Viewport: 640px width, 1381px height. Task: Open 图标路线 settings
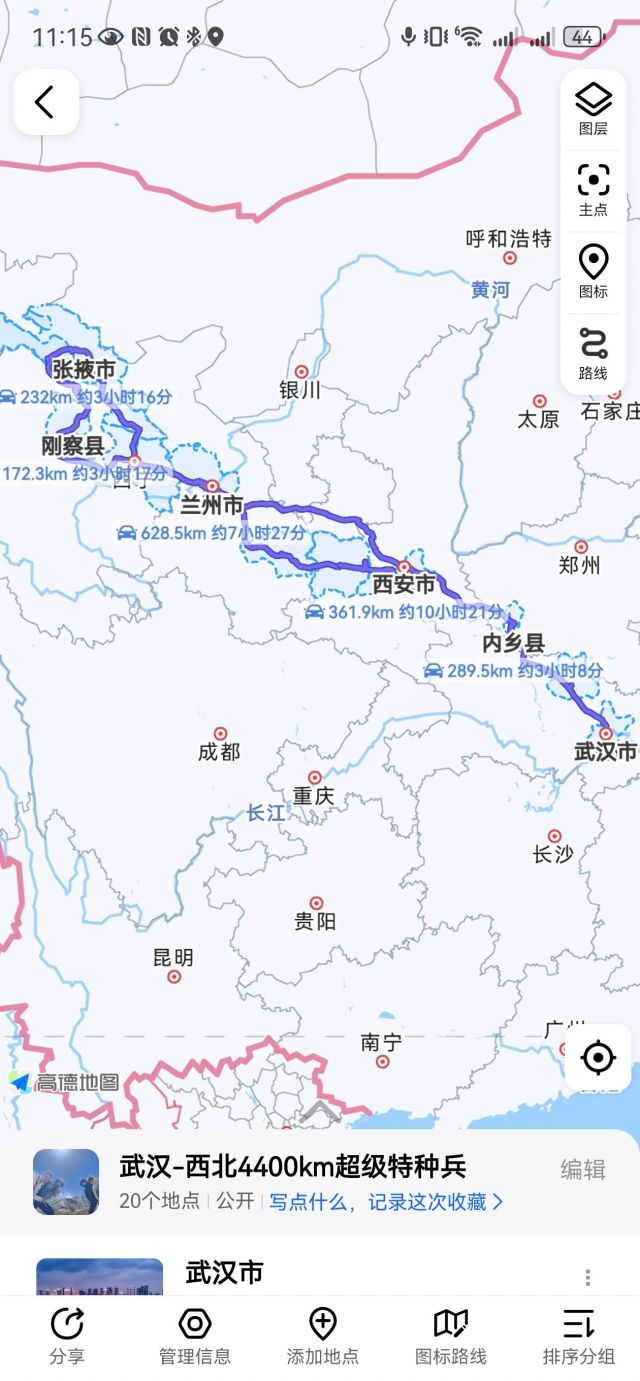pos(450,1336)
